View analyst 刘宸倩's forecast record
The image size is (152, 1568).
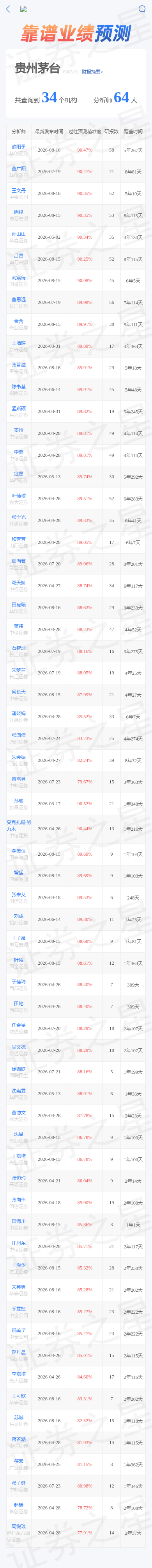click(19, 277)
